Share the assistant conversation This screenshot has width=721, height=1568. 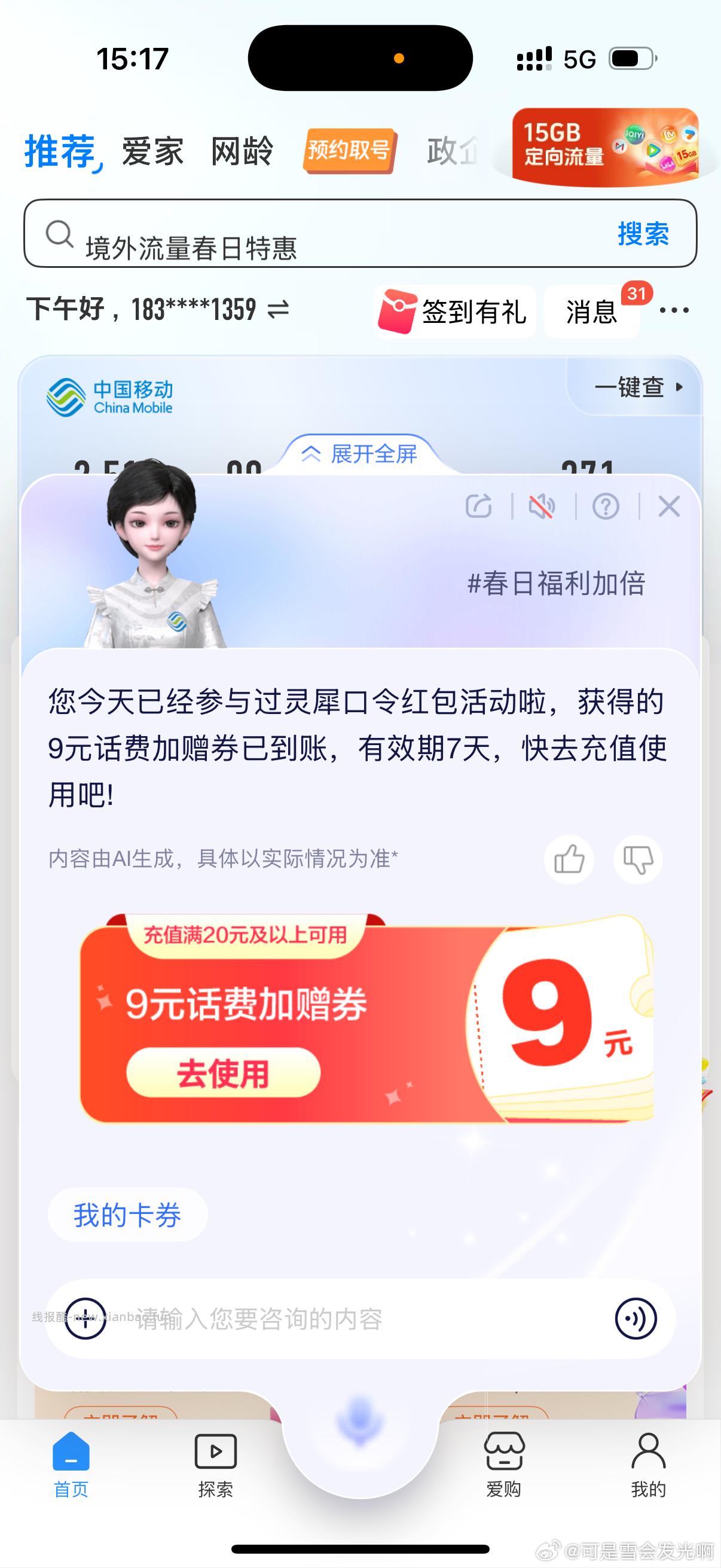coord(478,506)
